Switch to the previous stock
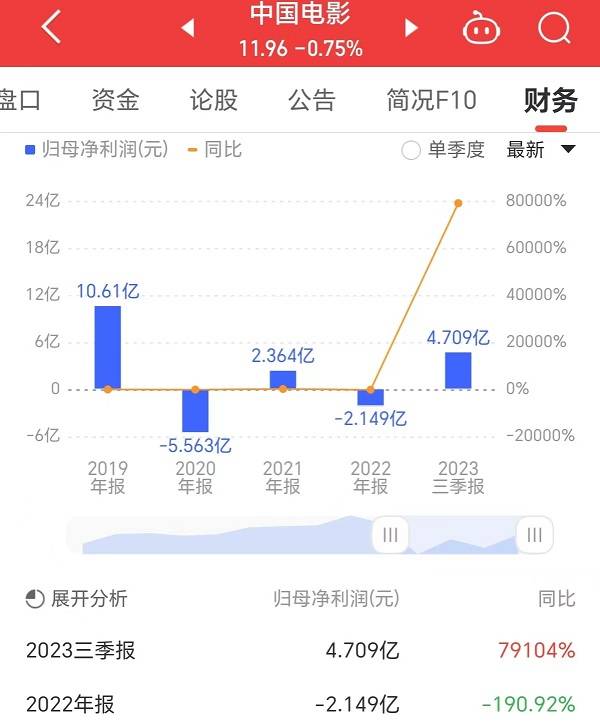The width and height of the screenshot is (600, 724). (x=187, y=28)
